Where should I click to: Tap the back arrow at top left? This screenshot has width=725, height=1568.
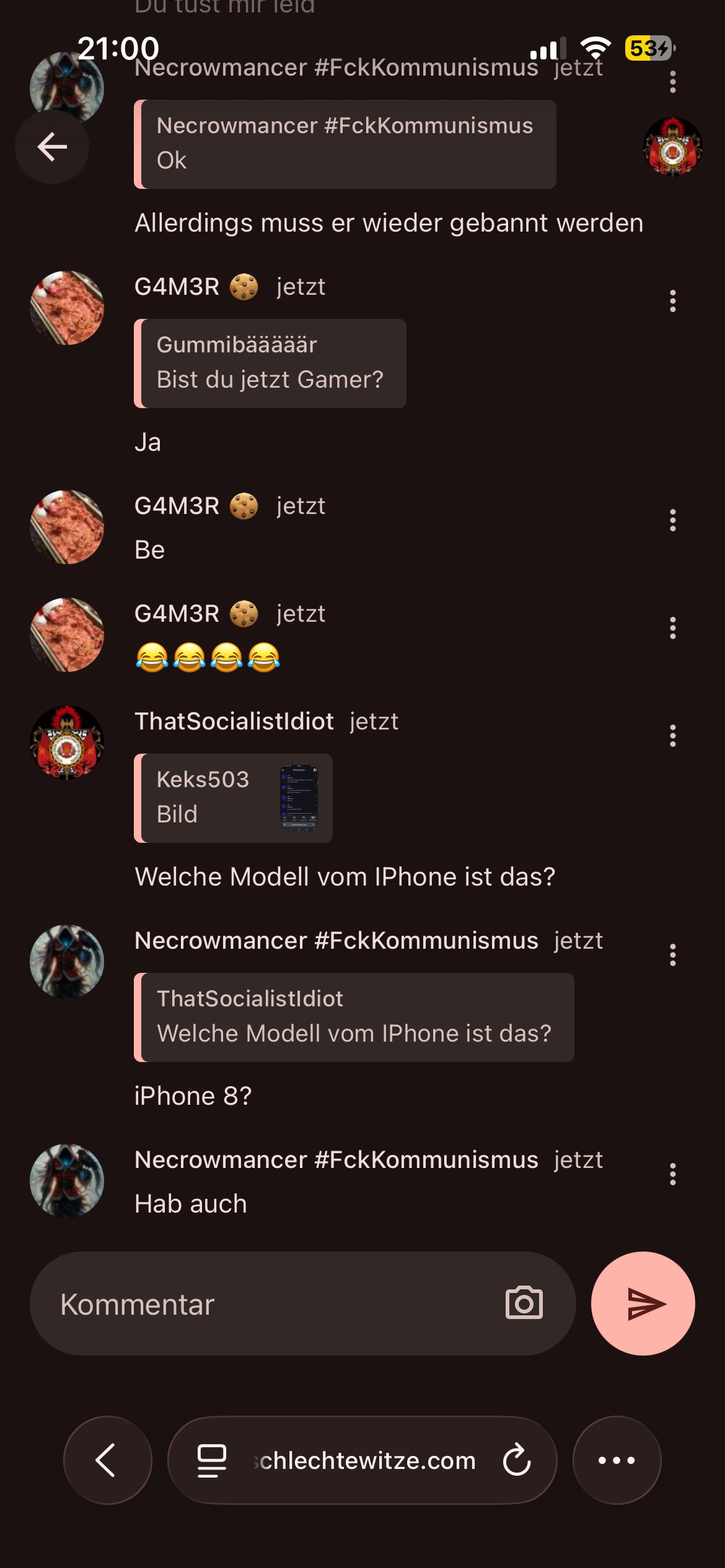coord(52,147)
